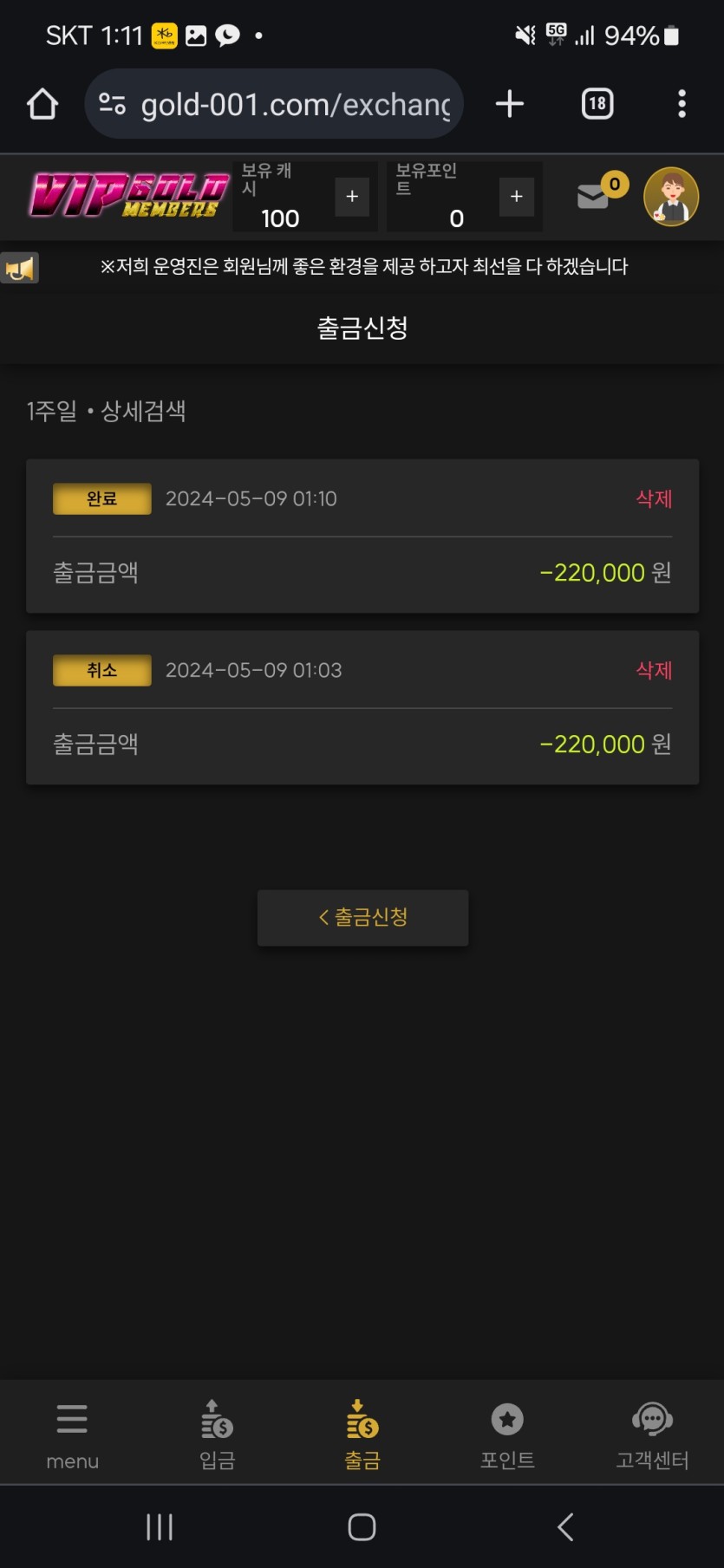724x1568 pixels.
Task: Open the 1주일 상세검색 filter
Action: tap(106, 411)
